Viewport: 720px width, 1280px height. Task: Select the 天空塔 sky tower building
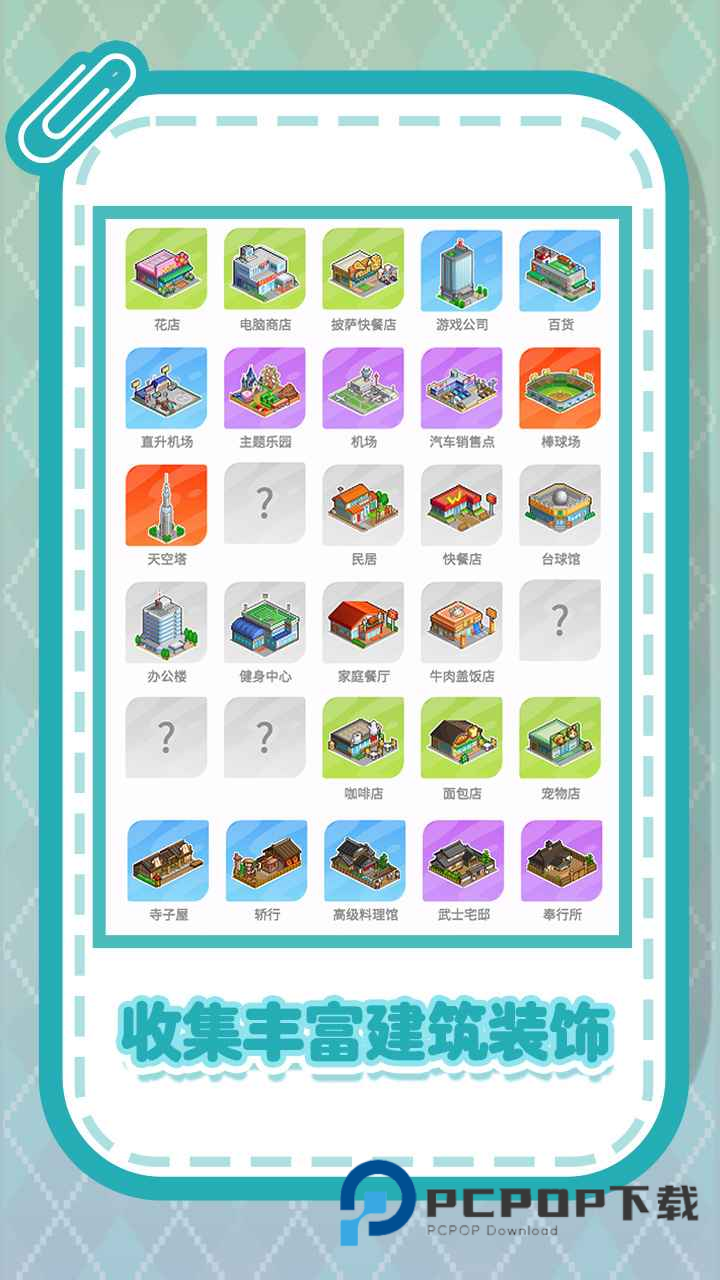[164, 505]
